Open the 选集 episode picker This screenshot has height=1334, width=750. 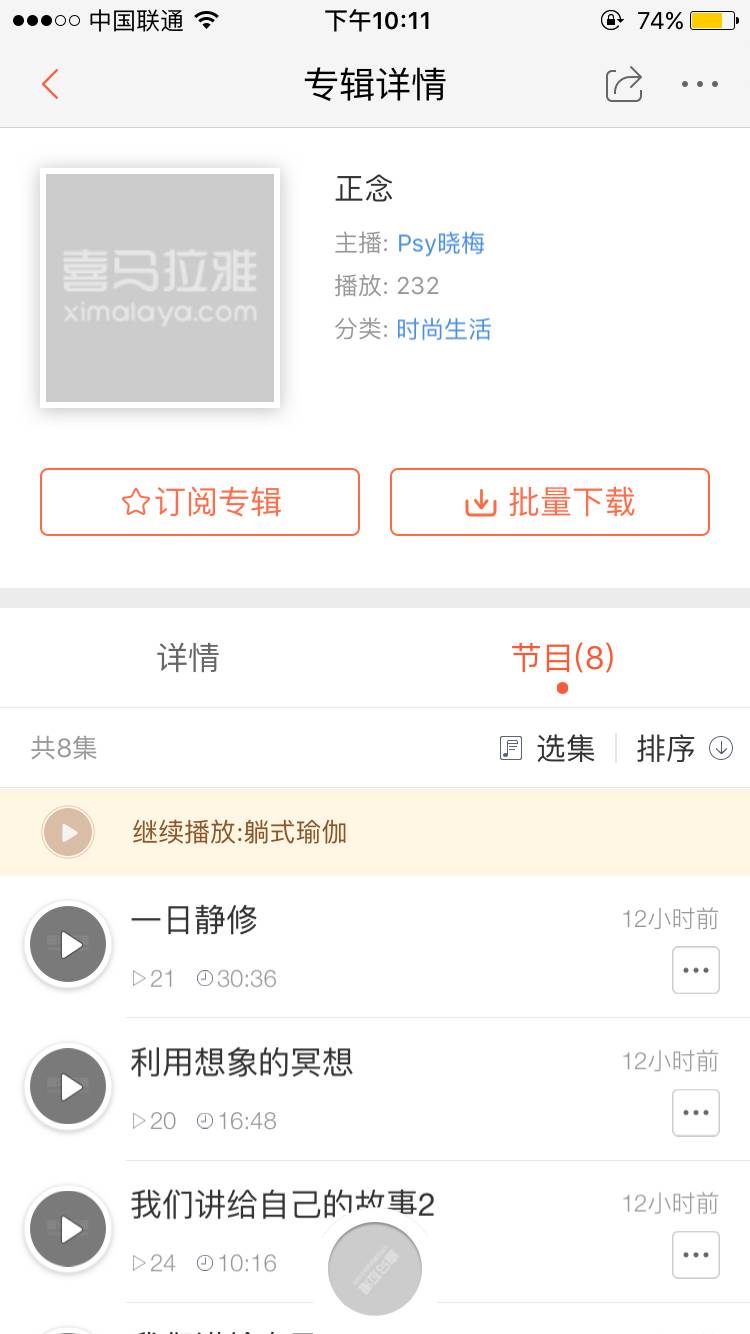tap(548, 748)
